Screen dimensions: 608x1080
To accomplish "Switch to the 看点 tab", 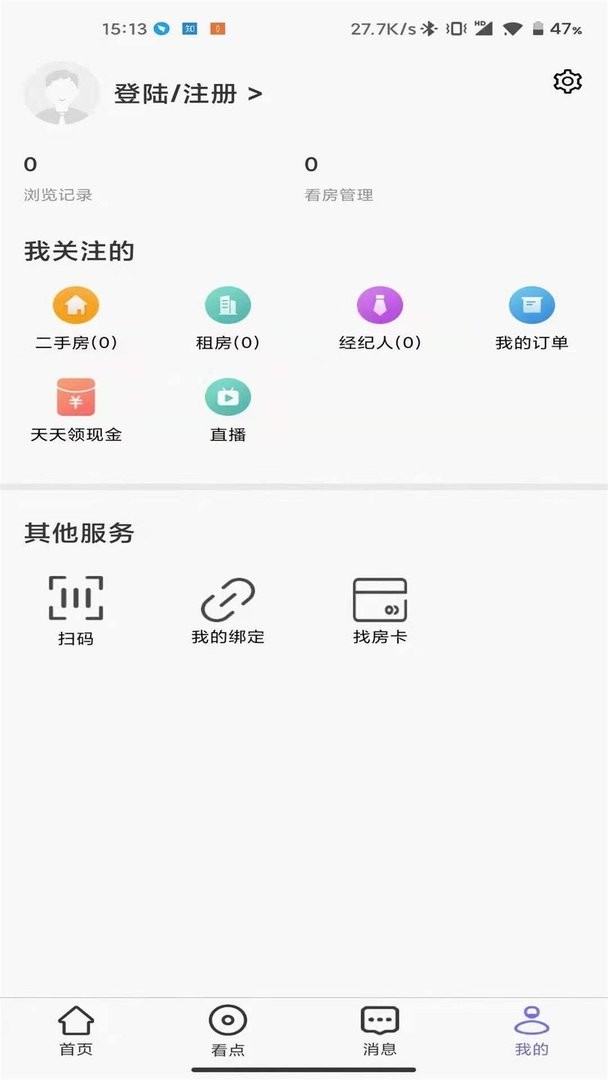I will tap(228, 1031).
